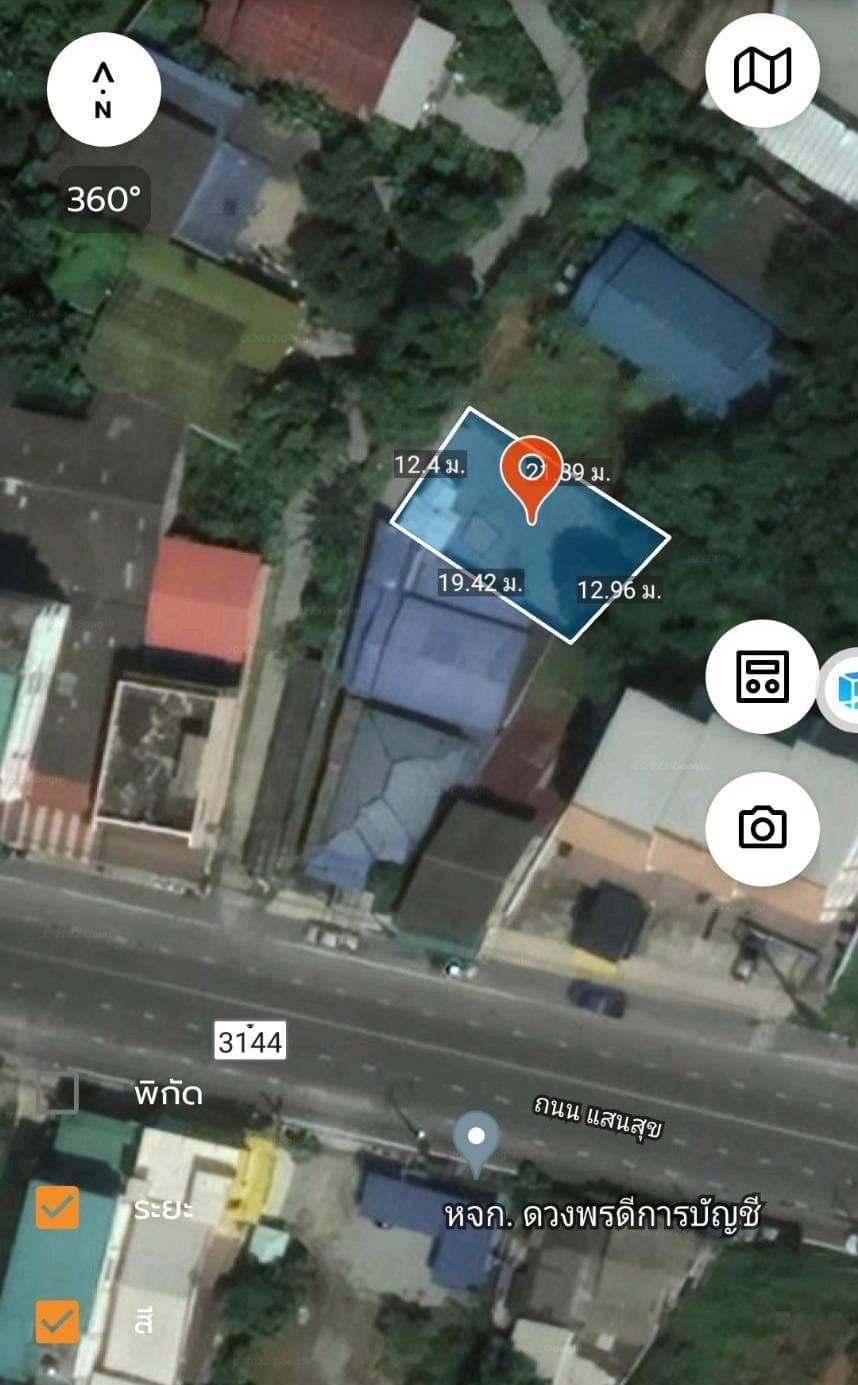Capture the map with the camera button

762,828
